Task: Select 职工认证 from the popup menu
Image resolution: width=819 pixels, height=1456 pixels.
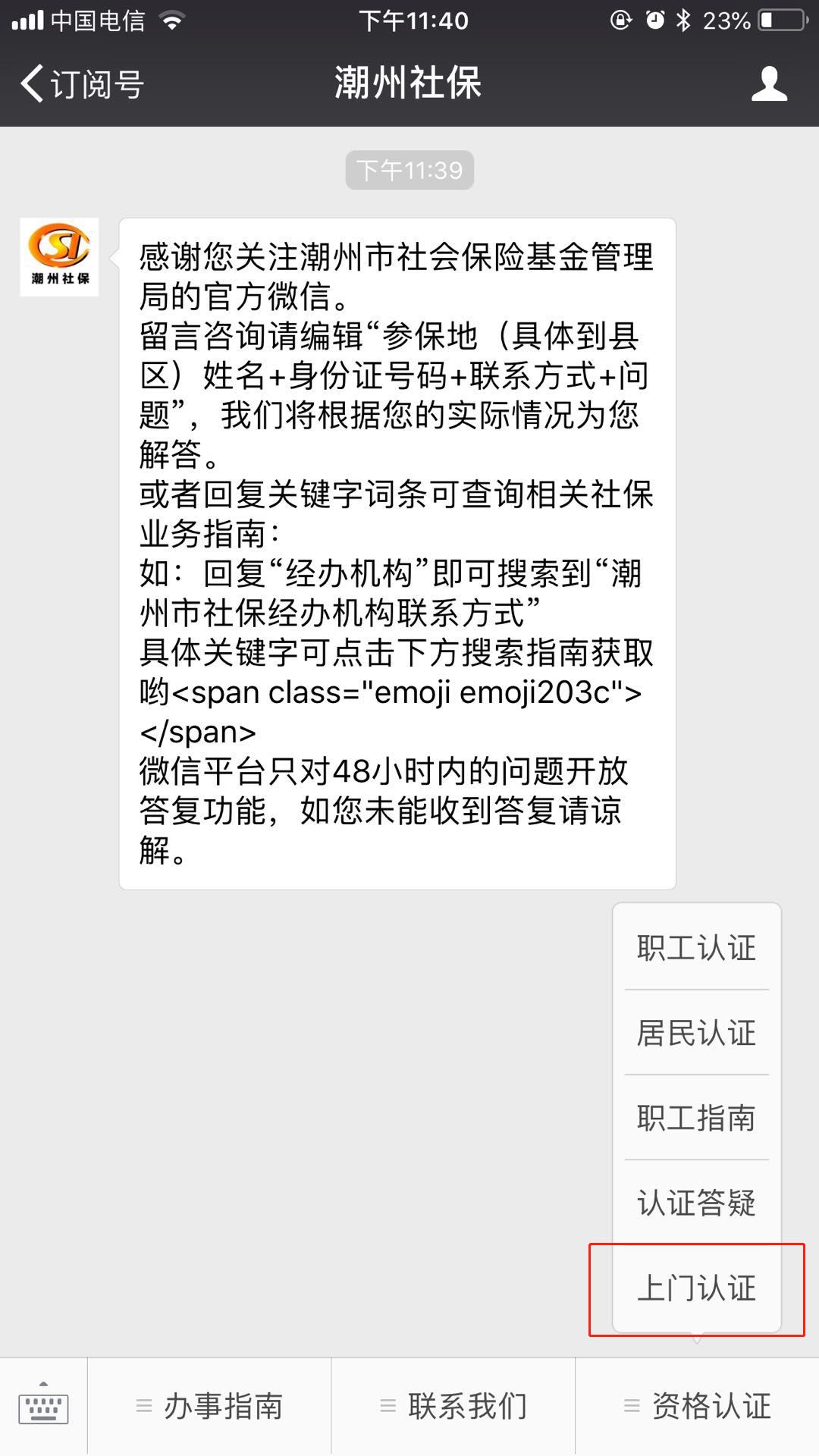Action: tap(696, 948)
